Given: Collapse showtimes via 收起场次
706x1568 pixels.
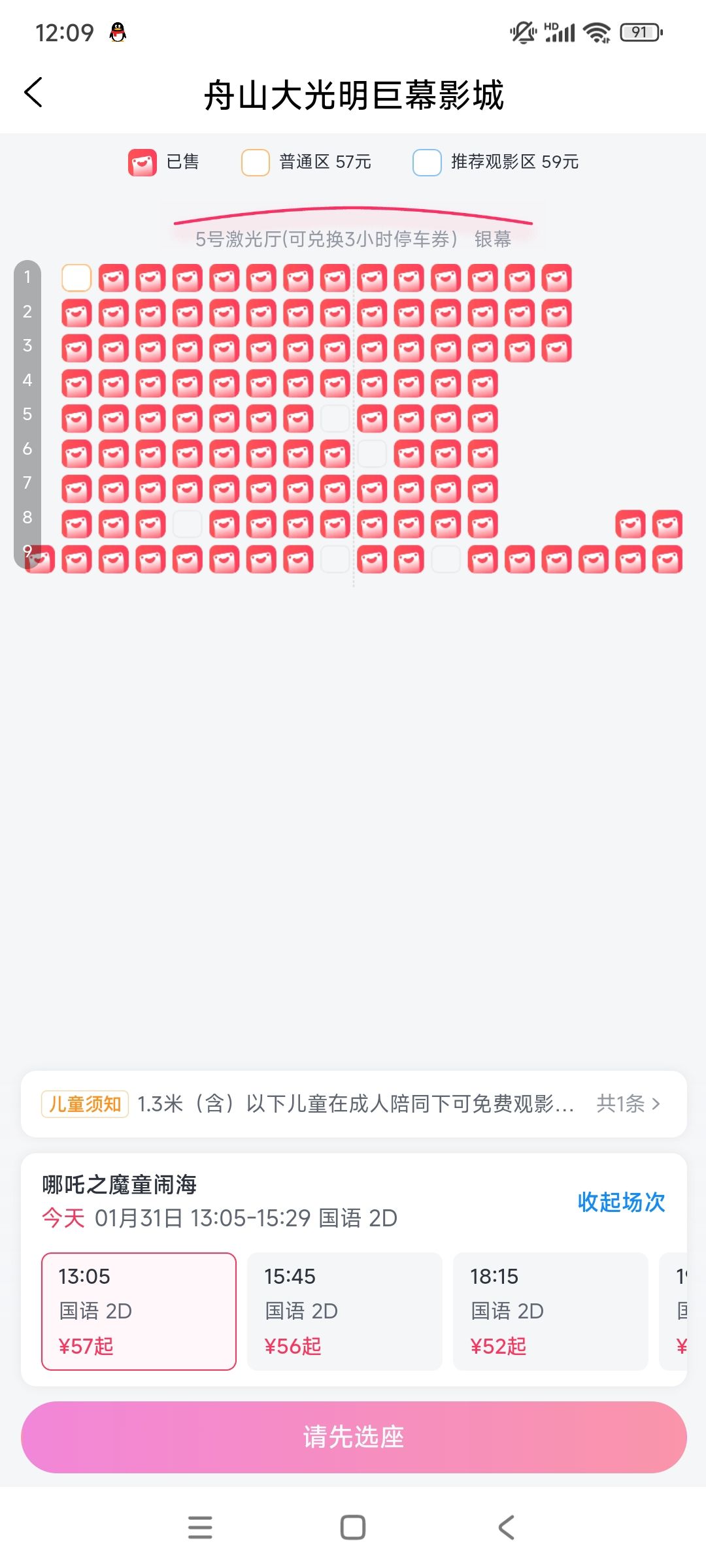Looking at the screenshot, I should coord(621,1201).
